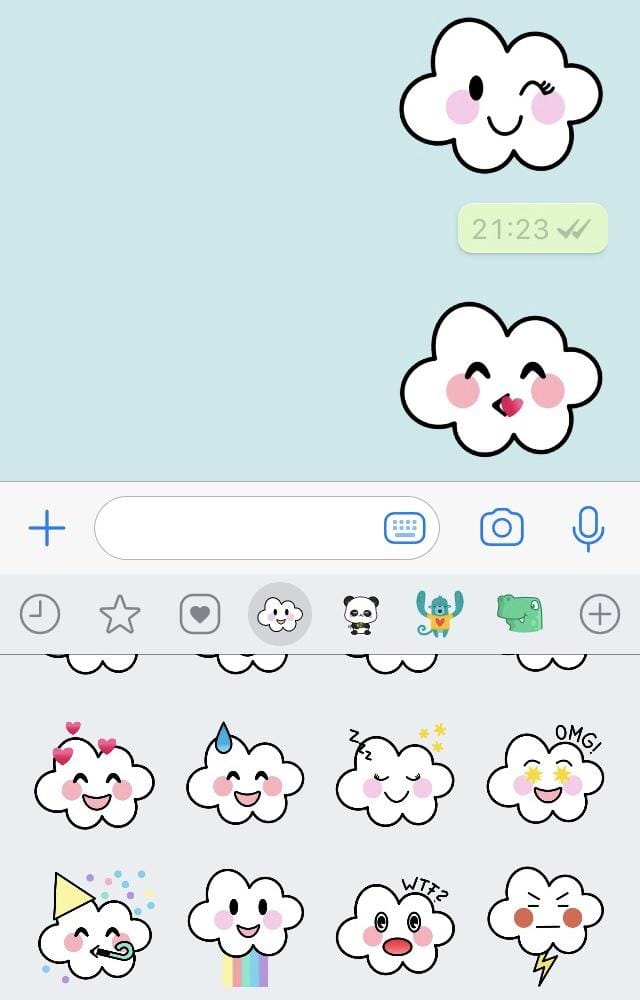Viewport: 640px width, 1000px height.
Task: Open starred favorite stickers
Action: click(x=120, y=614)
